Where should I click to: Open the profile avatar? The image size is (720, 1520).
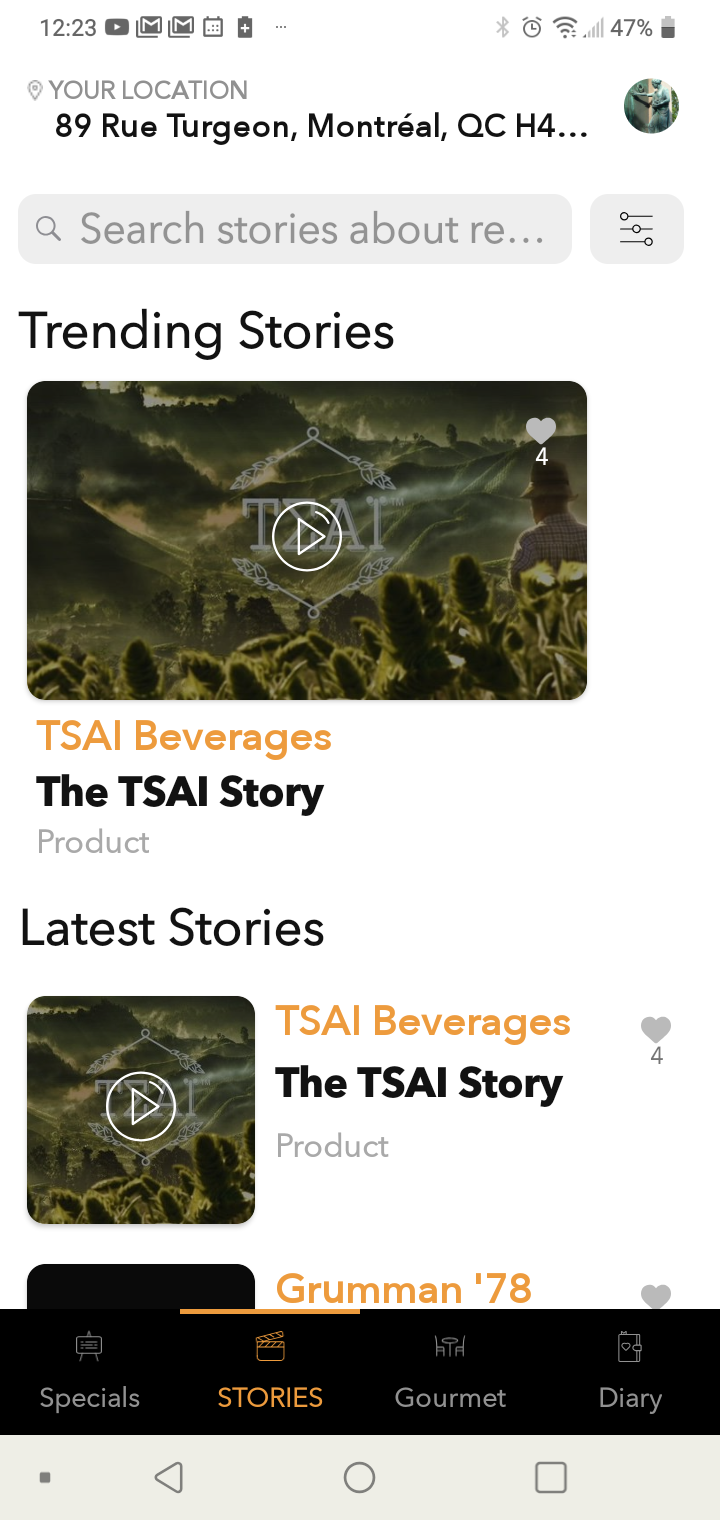pos(651,106)
